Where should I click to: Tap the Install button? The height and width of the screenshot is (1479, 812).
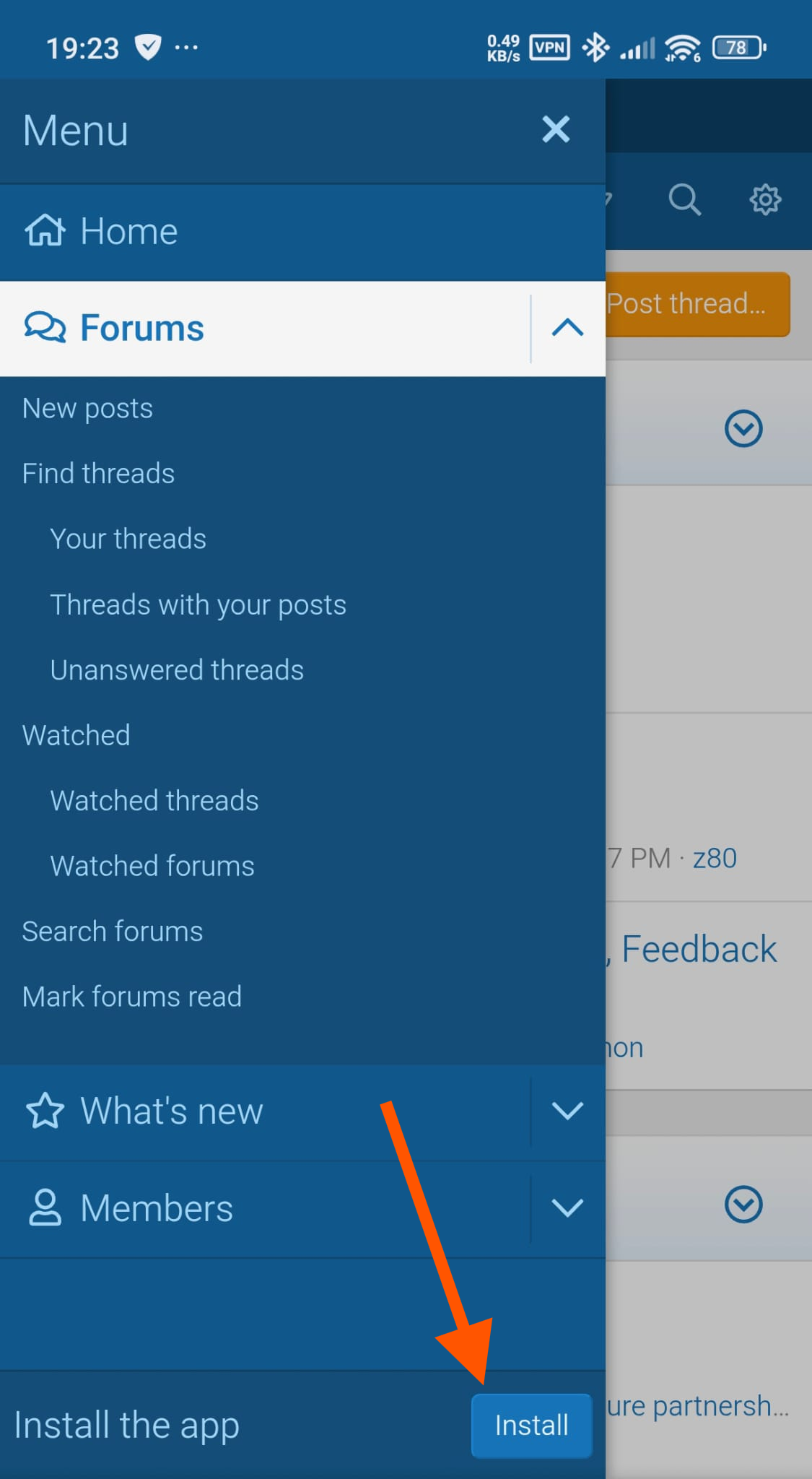click(x=531, y=1426)
